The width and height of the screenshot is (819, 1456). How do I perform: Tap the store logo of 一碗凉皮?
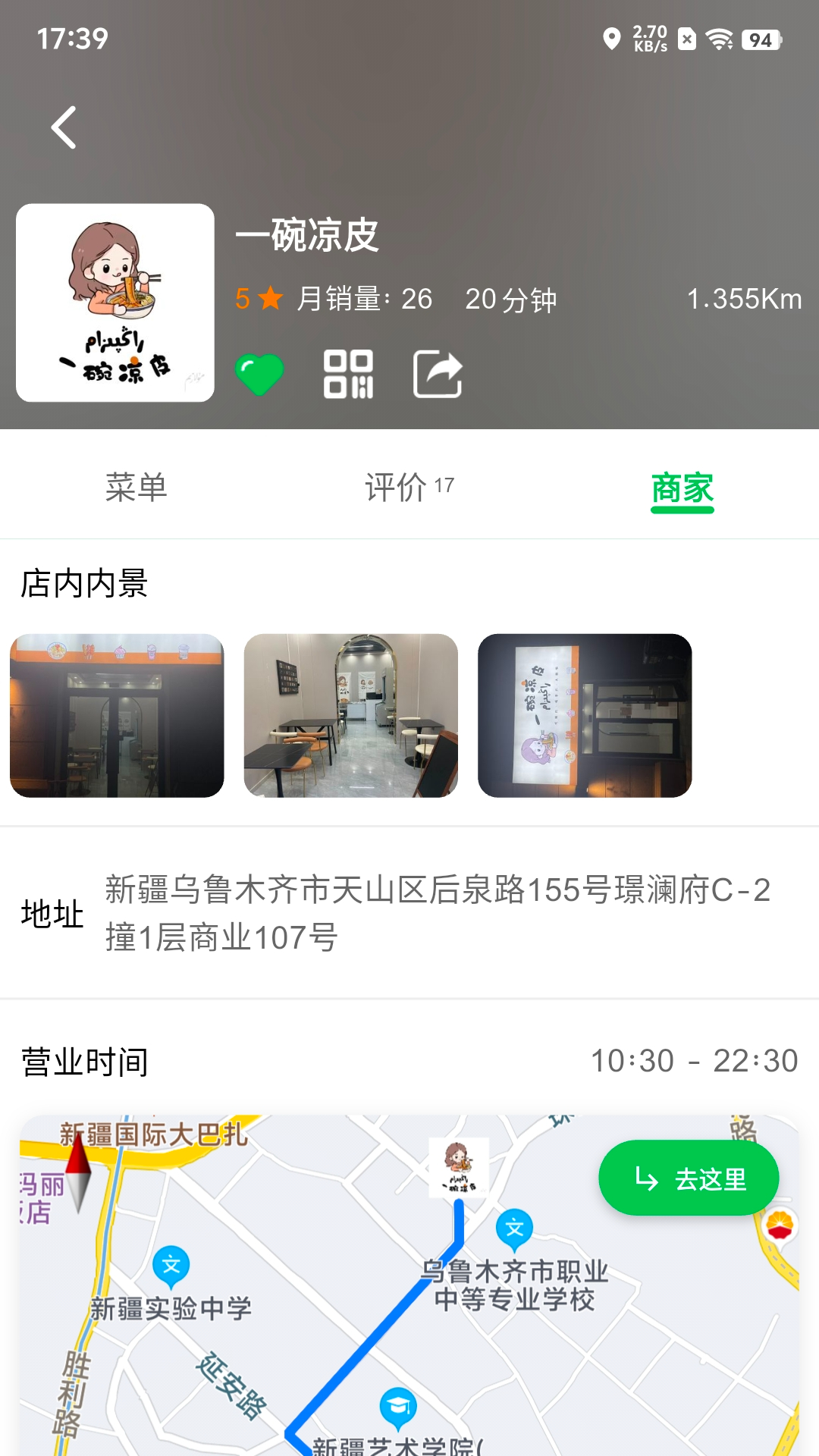tap(115, 300)
